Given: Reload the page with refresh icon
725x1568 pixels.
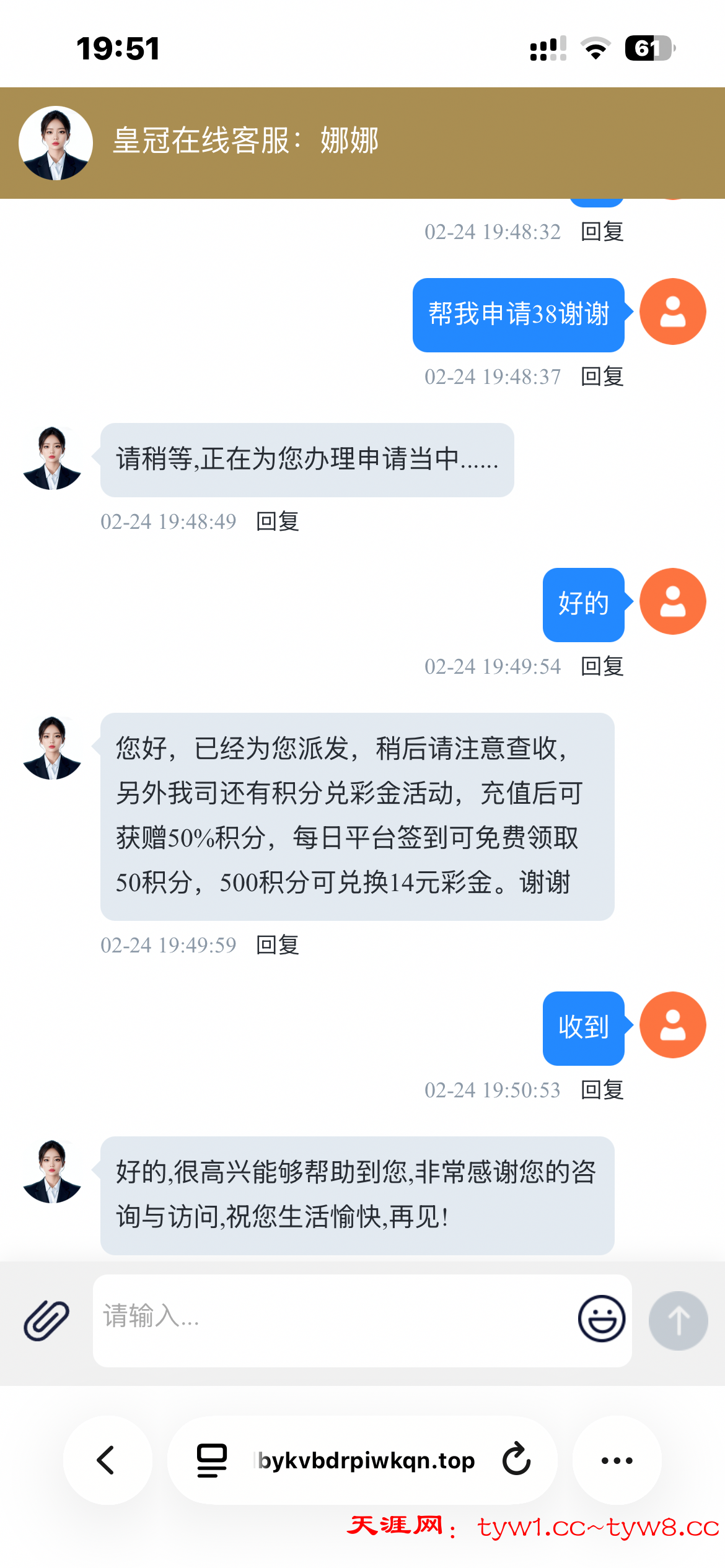Looking at the screenshot, I should click(516, 1460).
